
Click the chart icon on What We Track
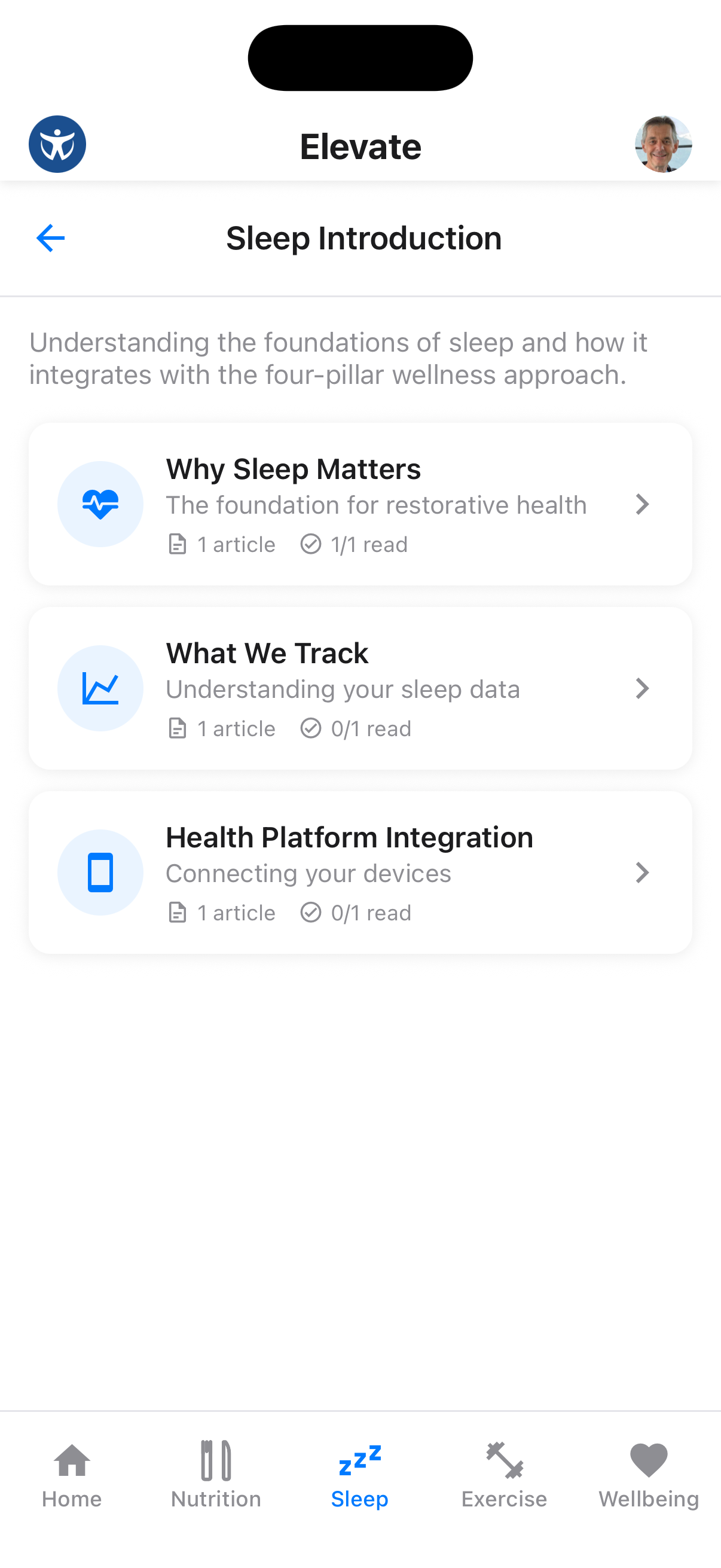(100, 688)
